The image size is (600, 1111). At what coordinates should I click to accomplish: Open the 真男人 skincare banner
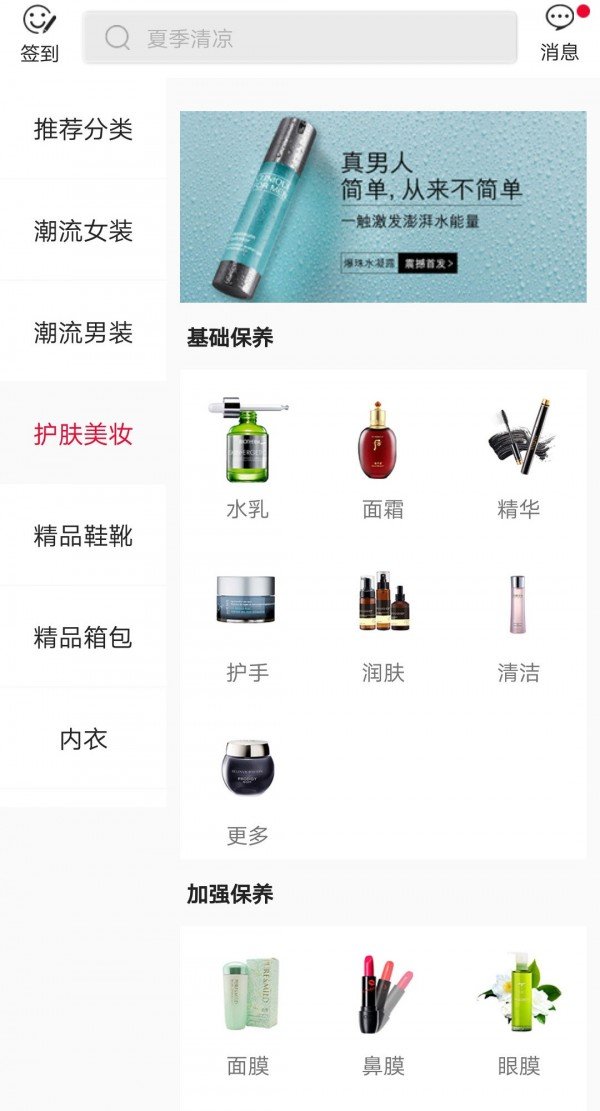[x=383, y=207]
